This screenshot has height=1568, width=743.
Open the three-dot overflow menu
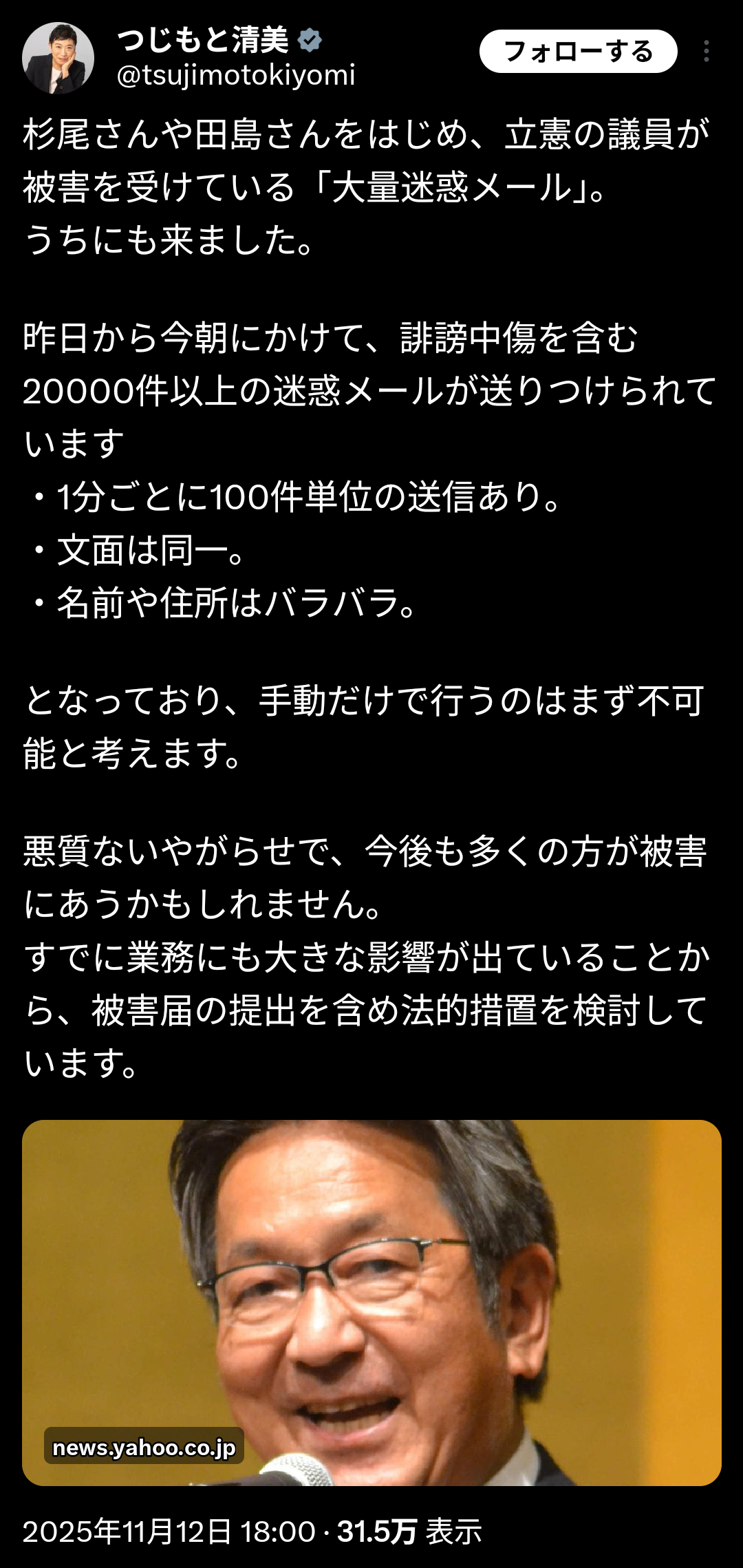(707, 52)
